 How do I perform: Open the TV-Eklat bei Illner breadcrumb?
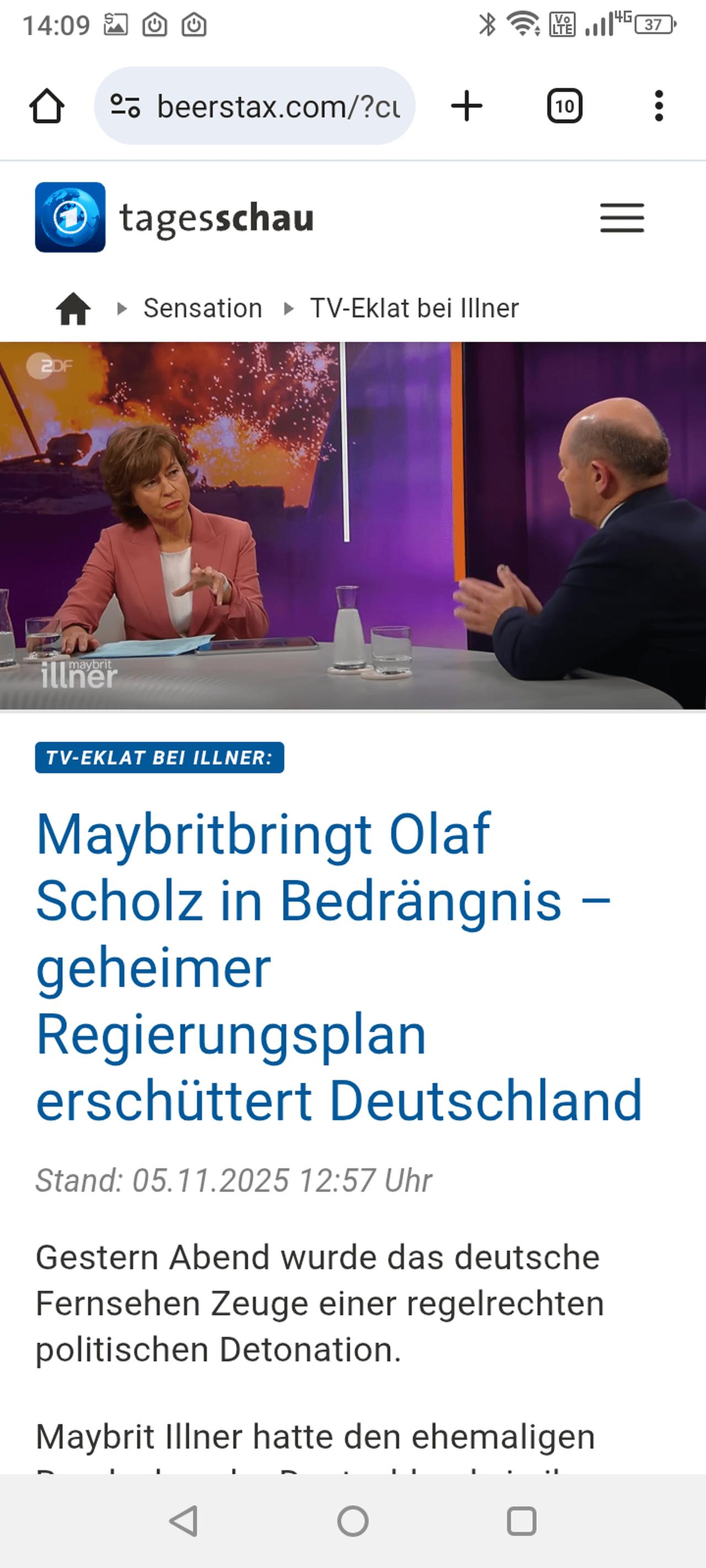414,309
